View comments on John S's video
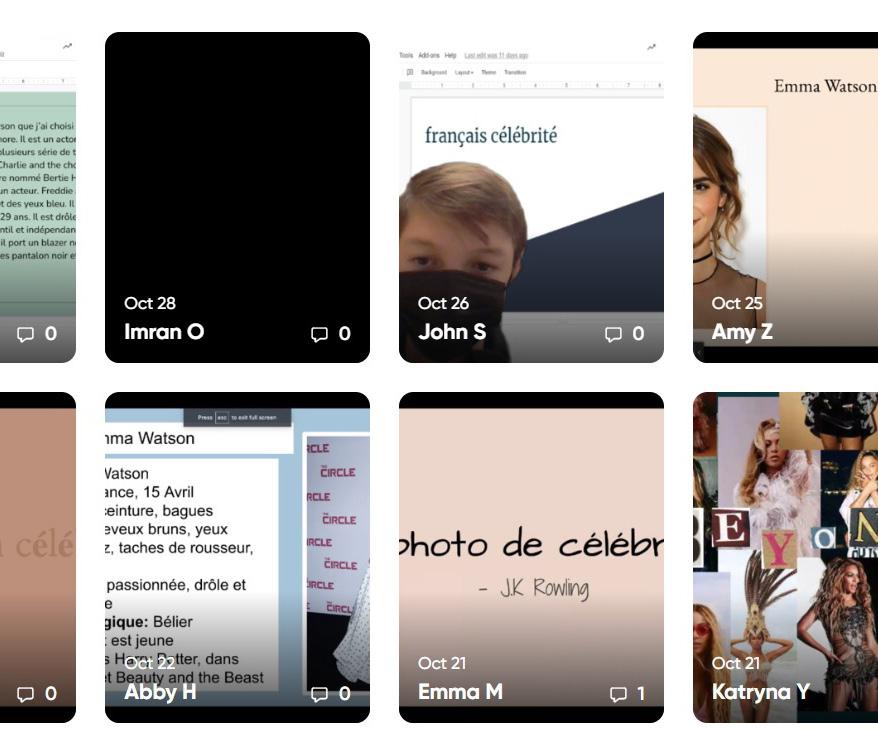Viewport: 878px width, 730px height. point(625,334)
